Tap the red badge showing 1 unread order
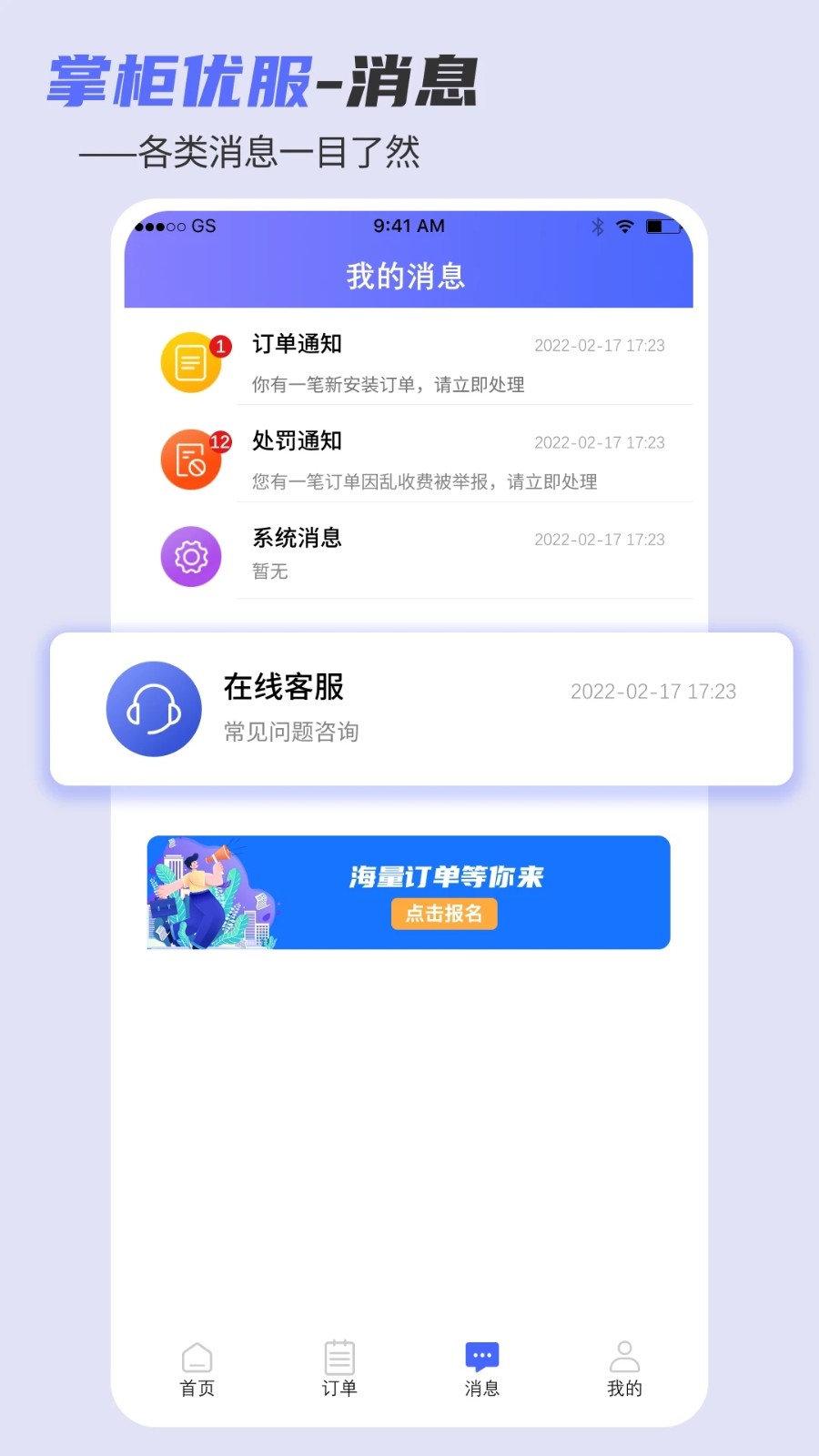The width and height of the screenshot is (819, 1456). 219,346
